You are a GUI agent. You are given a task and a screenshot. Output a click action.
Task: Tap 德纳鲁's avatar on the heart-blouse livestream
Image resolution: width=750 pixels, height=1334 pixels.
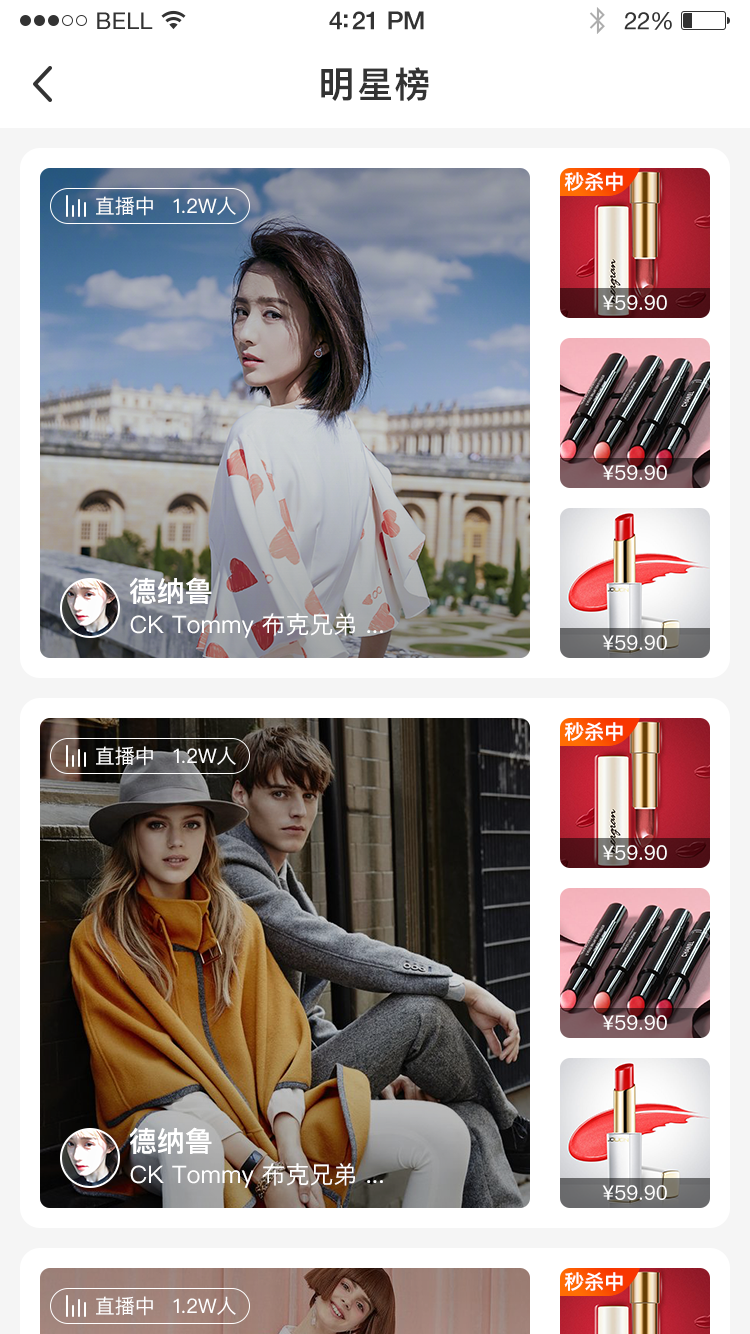90,607
